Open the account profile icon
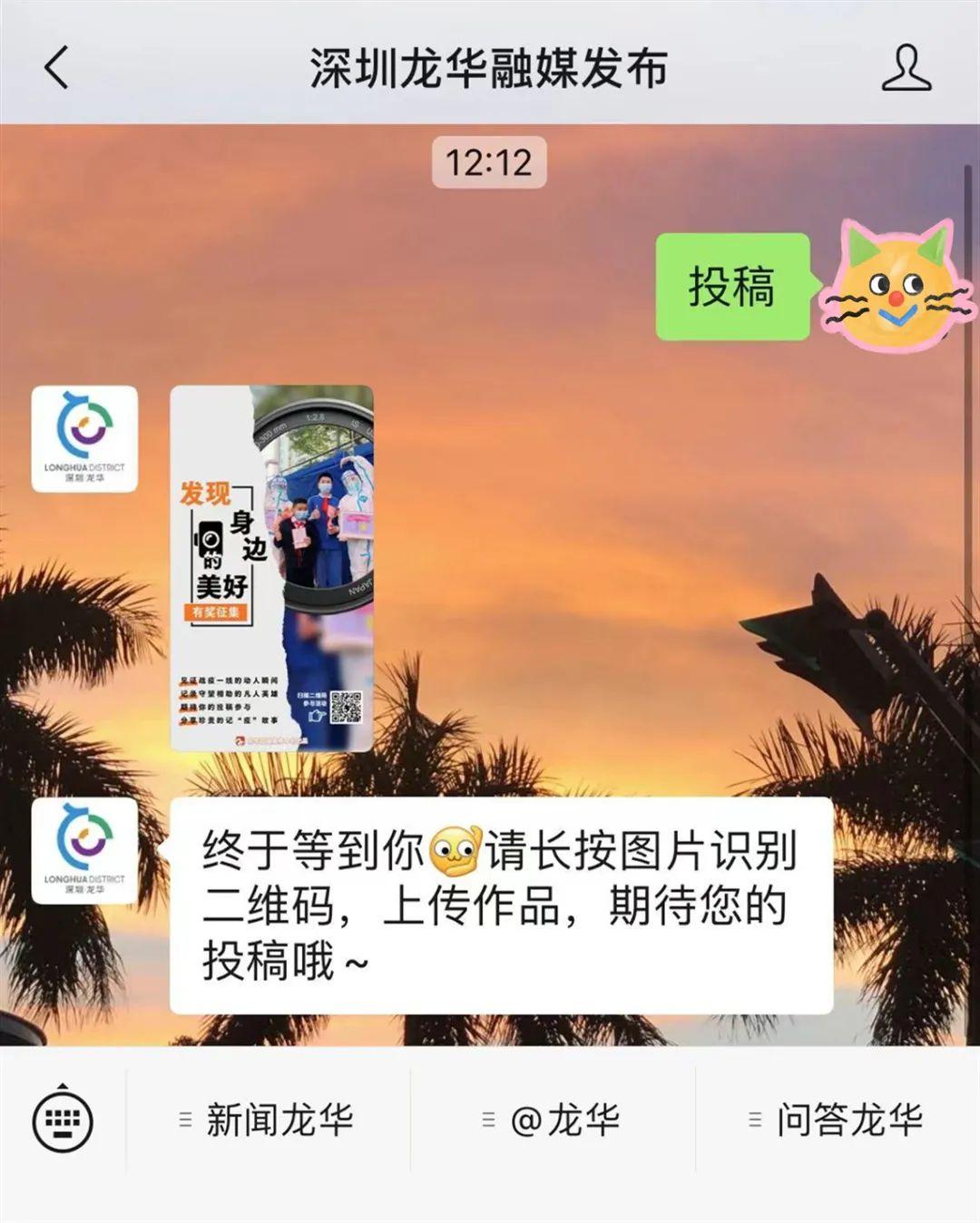This screenshot has height=1223, width=980. (x=906, y=68)
